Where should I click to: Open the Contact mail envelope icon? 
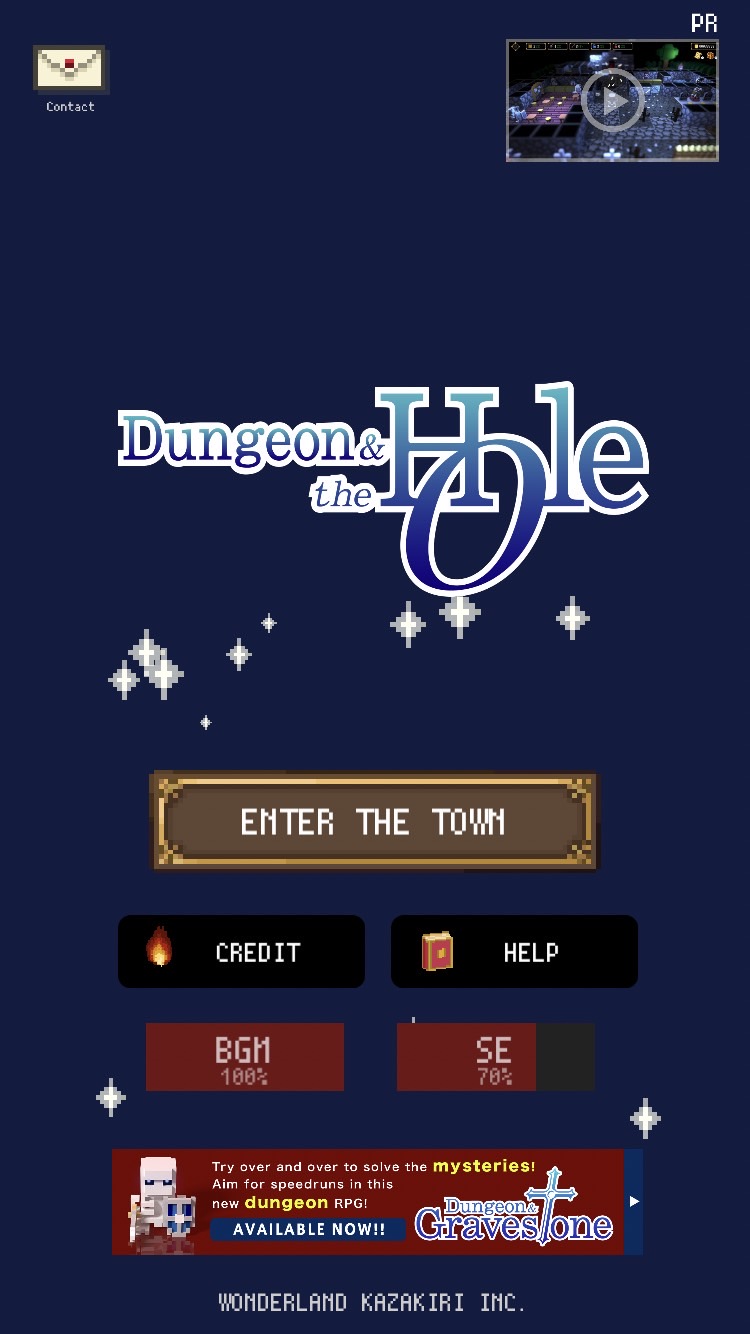click(69, 69)
